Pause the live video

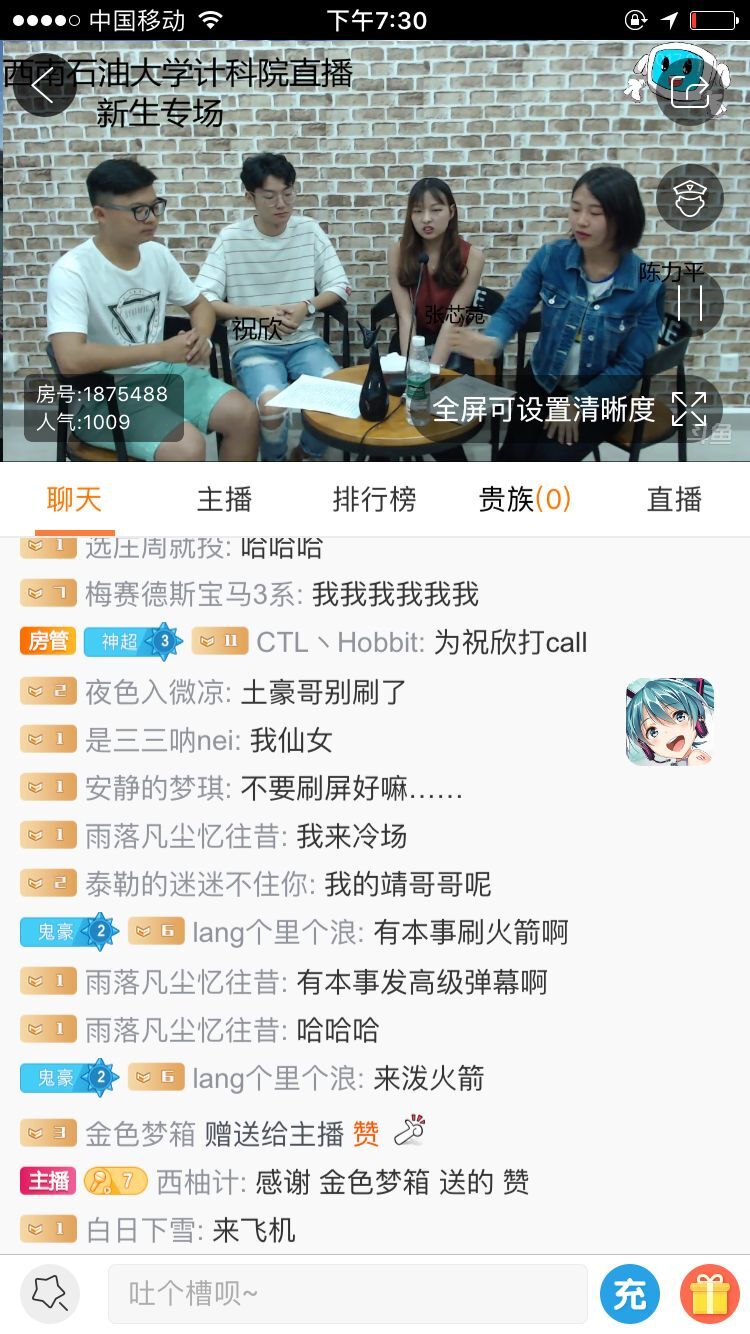pos(690,302)
